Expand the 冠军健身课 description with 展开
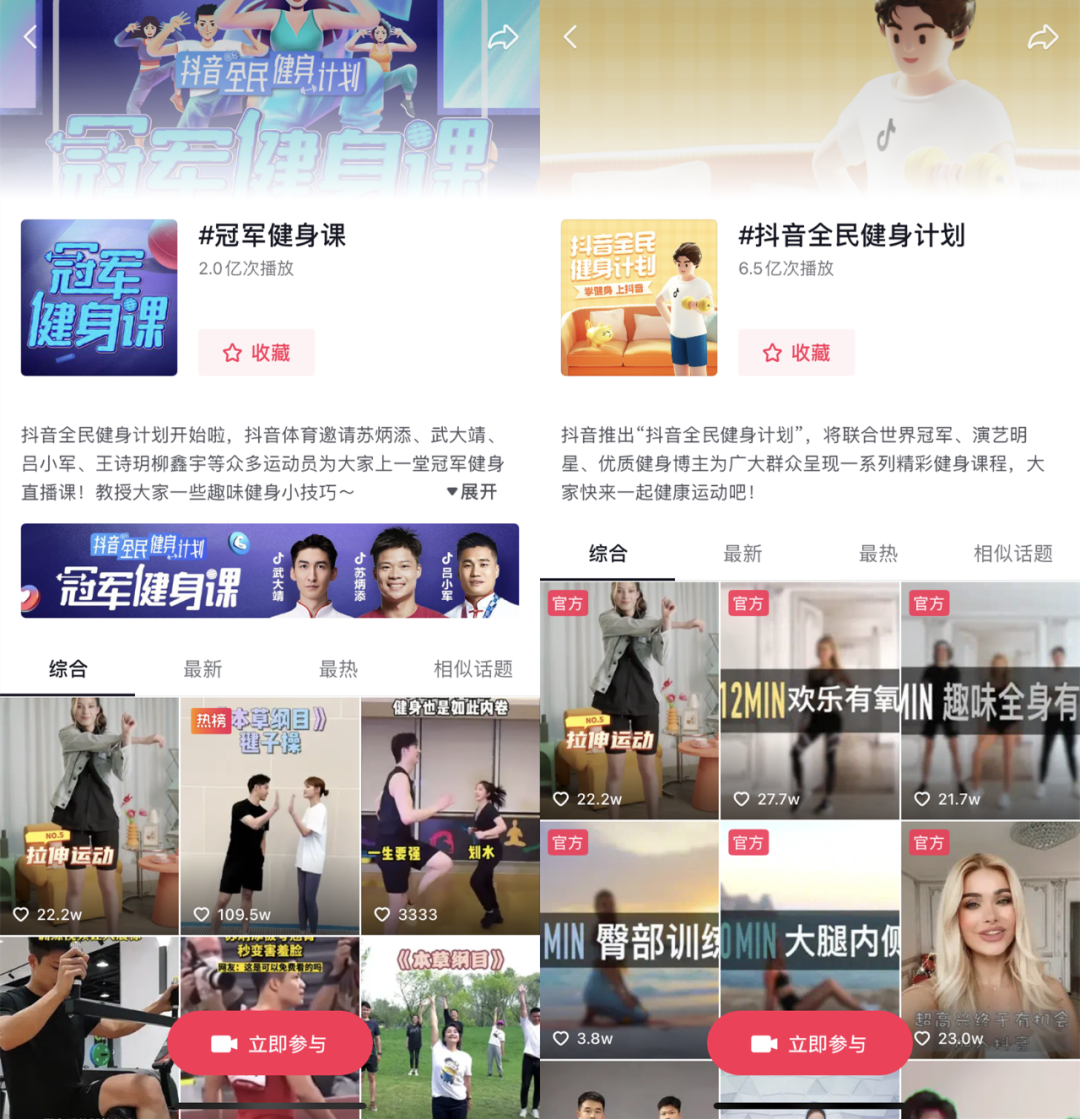 pos(472,491)
